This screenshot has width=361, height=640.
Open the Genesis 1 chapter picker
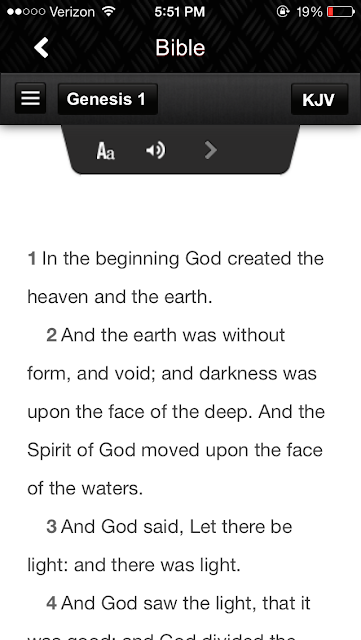click(x=108, y=99)
